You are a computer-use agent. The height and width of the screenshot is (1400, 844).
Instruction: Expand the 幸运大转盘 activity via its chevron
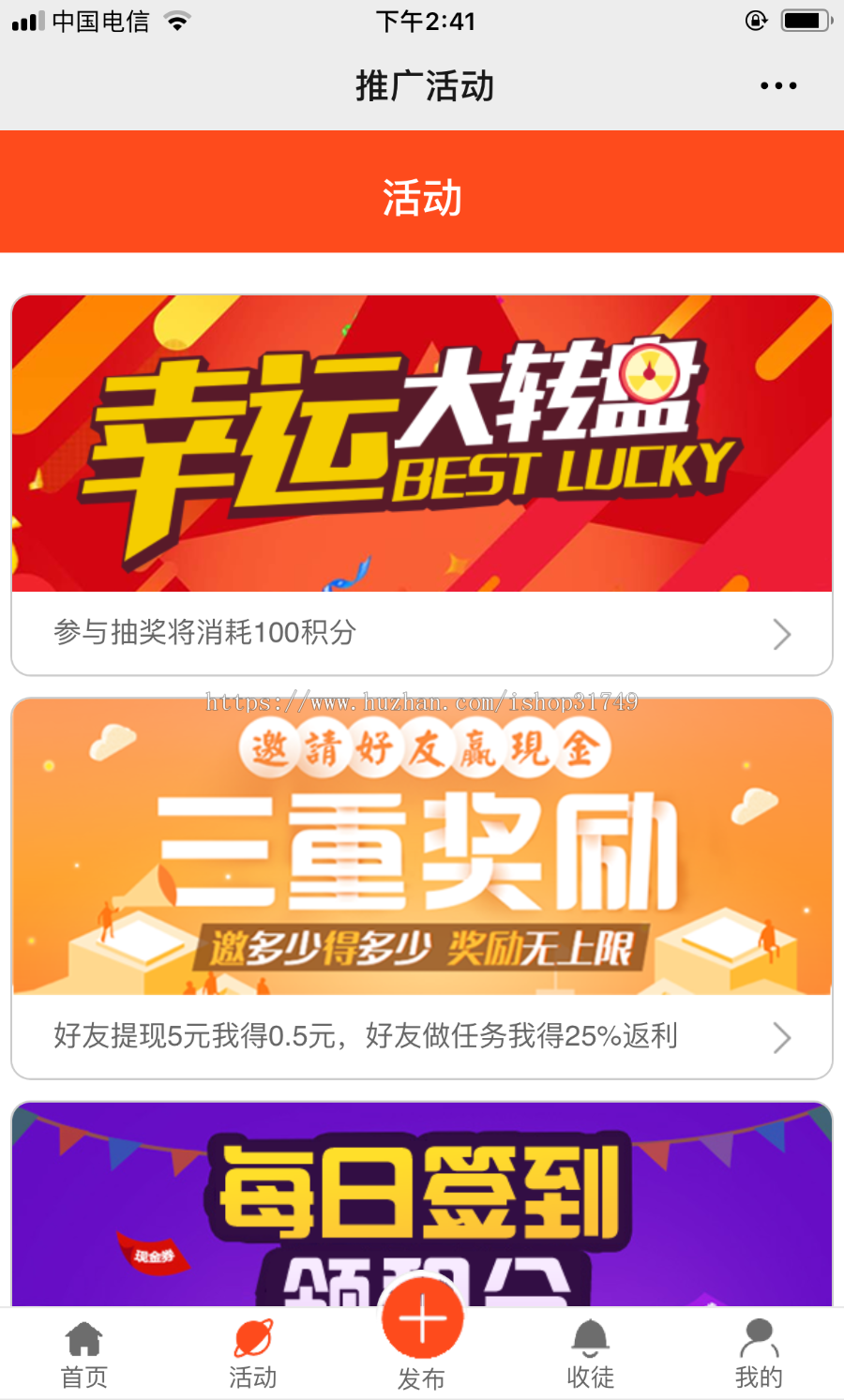click(x=781, y=634)
